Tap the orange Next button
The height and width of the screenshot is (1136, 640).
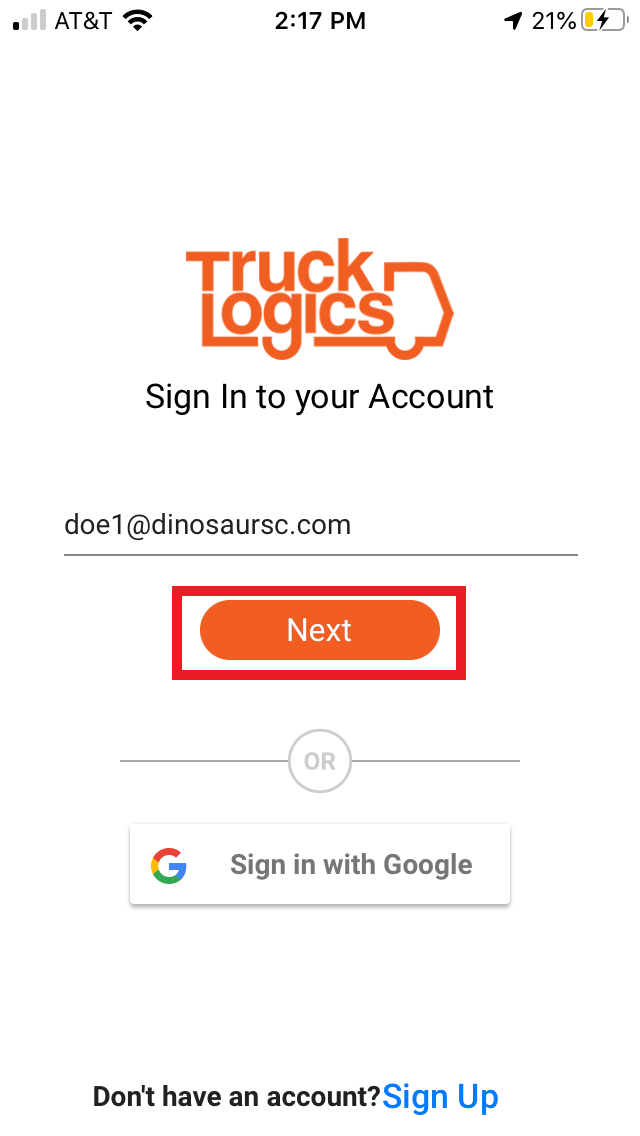tap(320, 630)
